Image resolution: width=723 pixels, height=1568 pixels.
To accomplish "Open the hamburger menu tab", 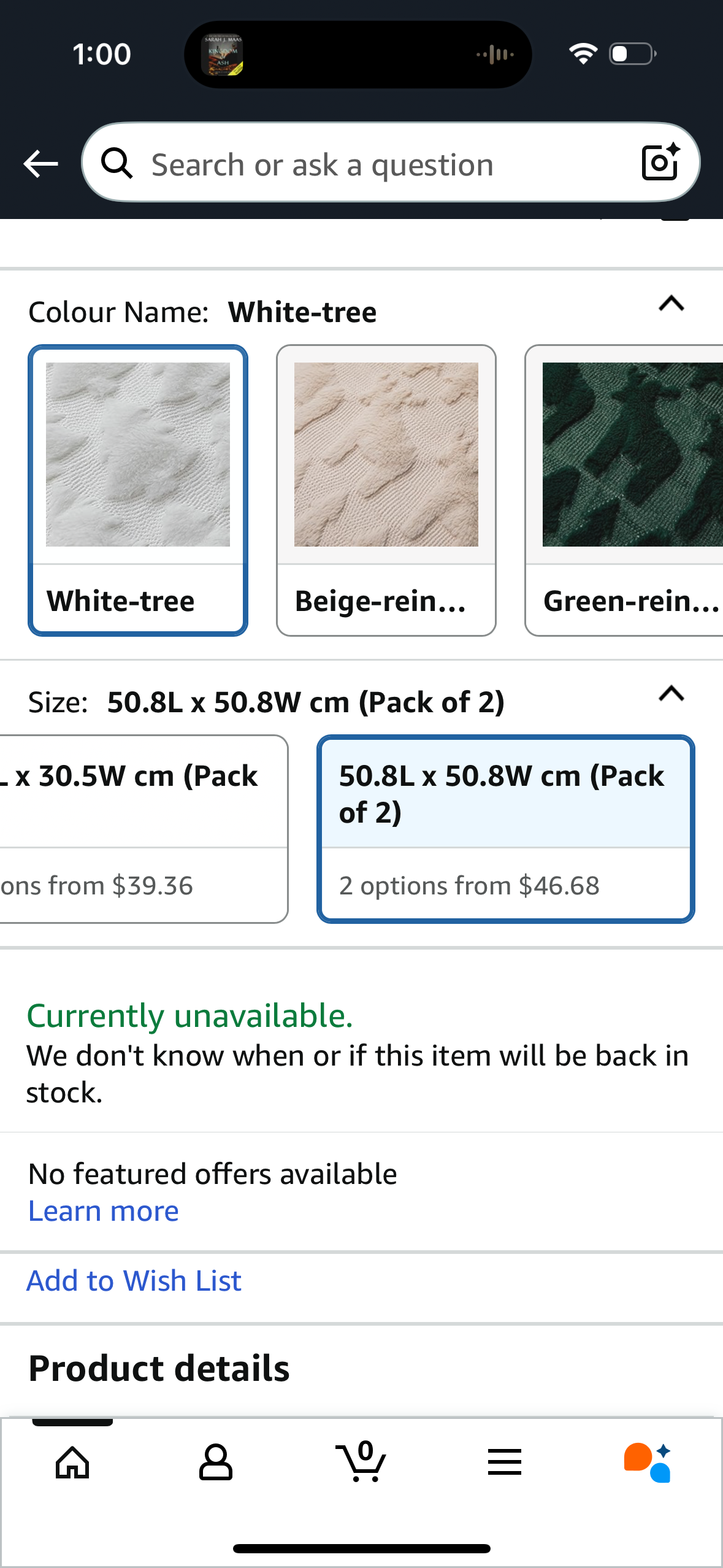I will (505, 1462).
